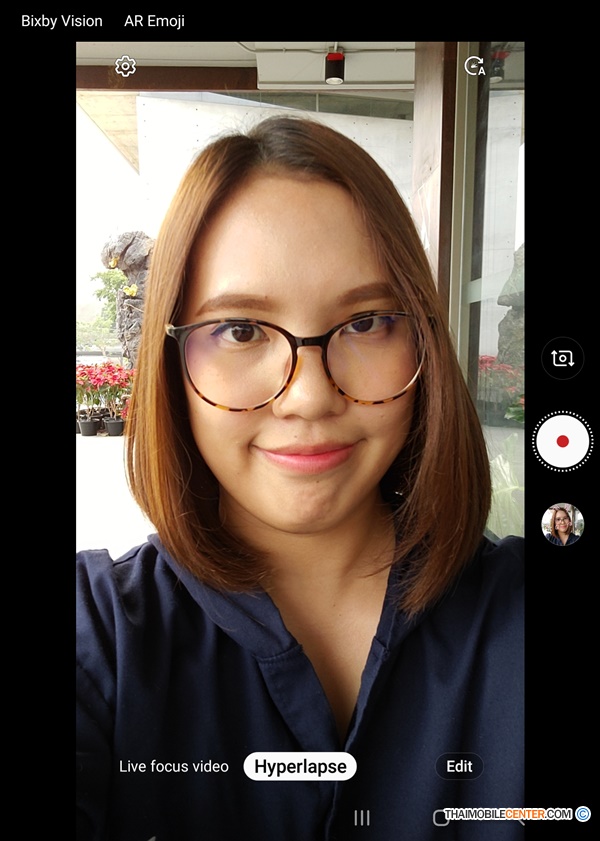
Task: Switch between front and rear camera
Action: point(562,358)
